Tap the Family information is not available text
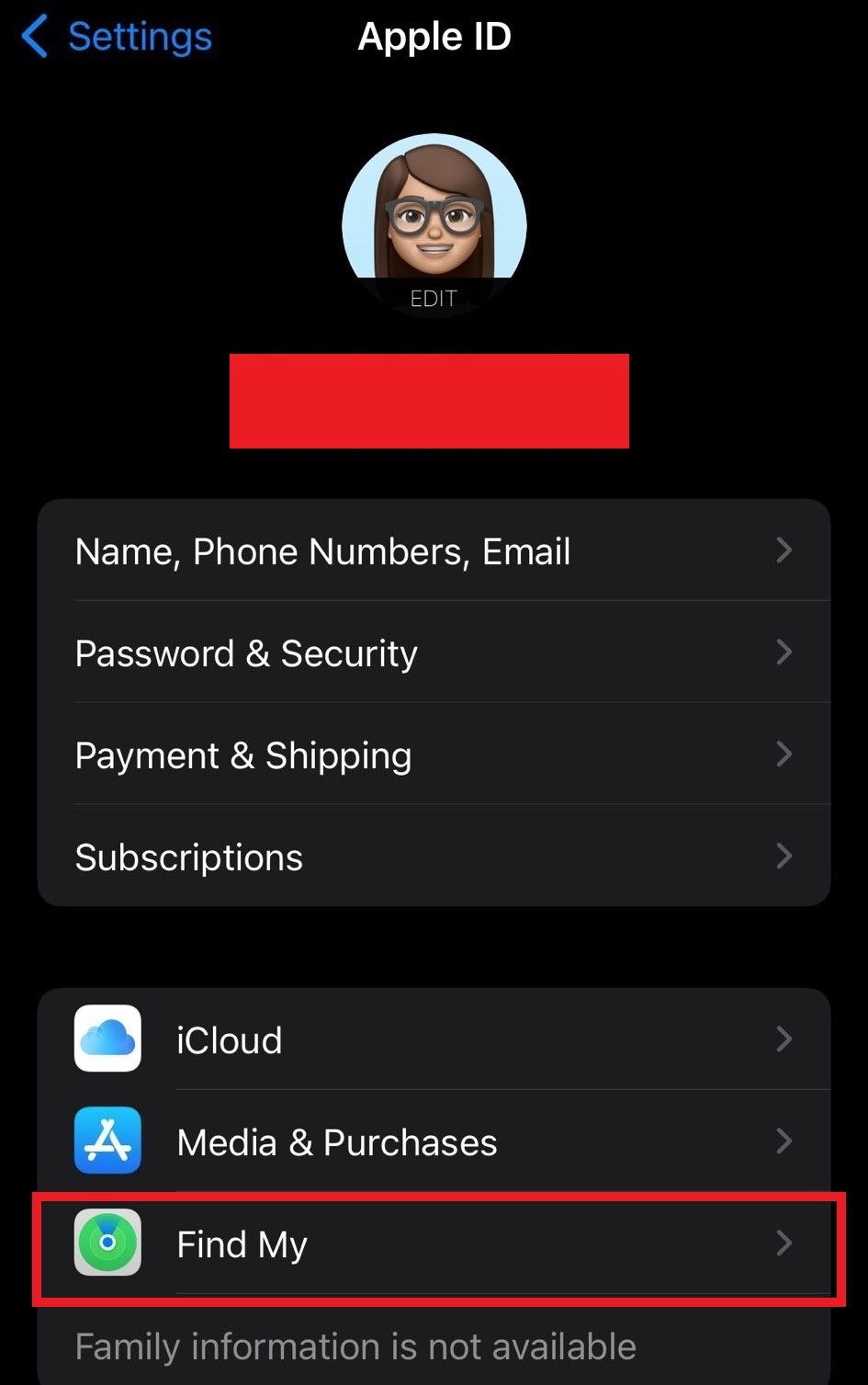The width and height of the screenshot is (868, 1385). tap(355, 1345)
